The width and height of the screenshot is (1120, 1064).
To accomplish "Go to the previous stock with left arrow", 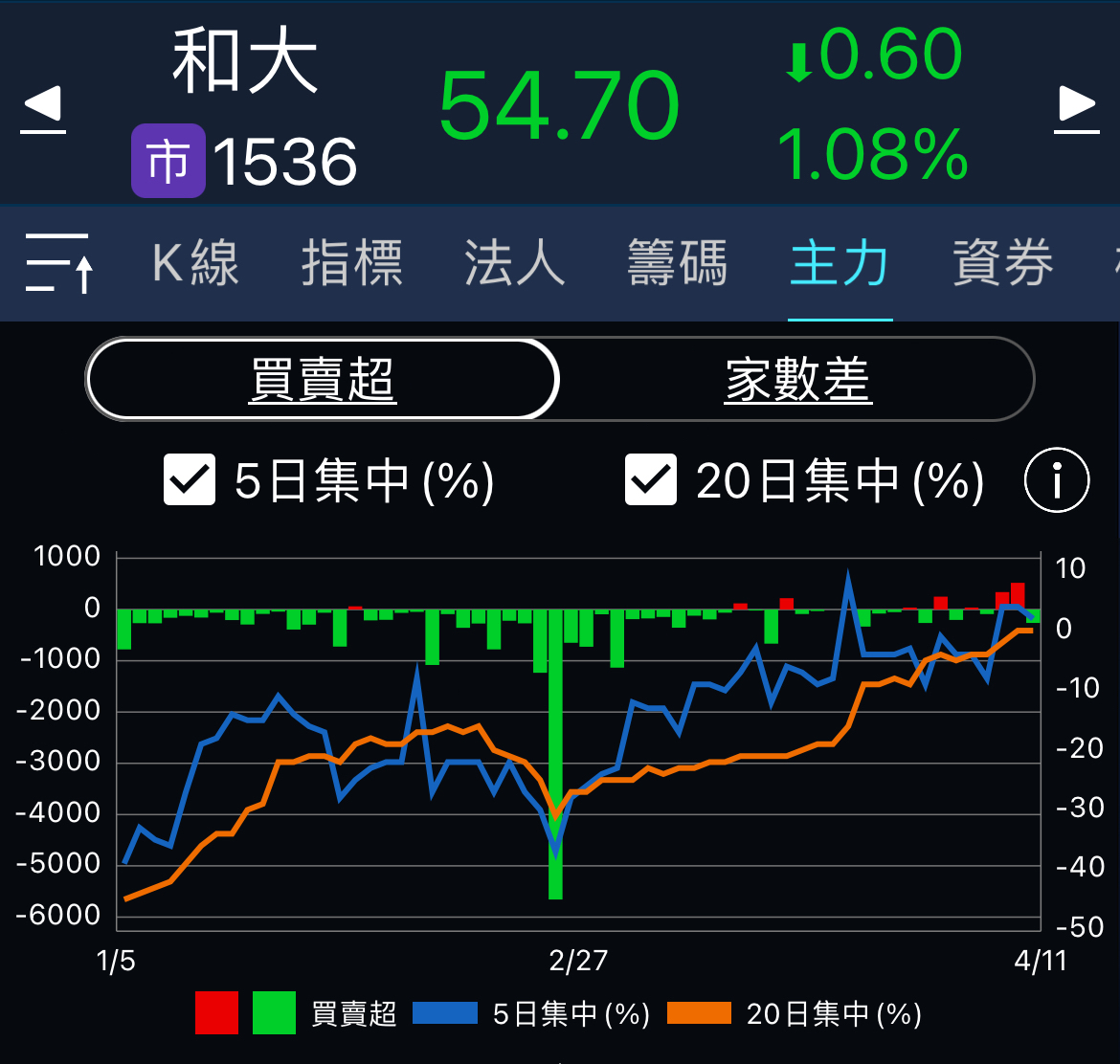I will [x=43, y=107].
